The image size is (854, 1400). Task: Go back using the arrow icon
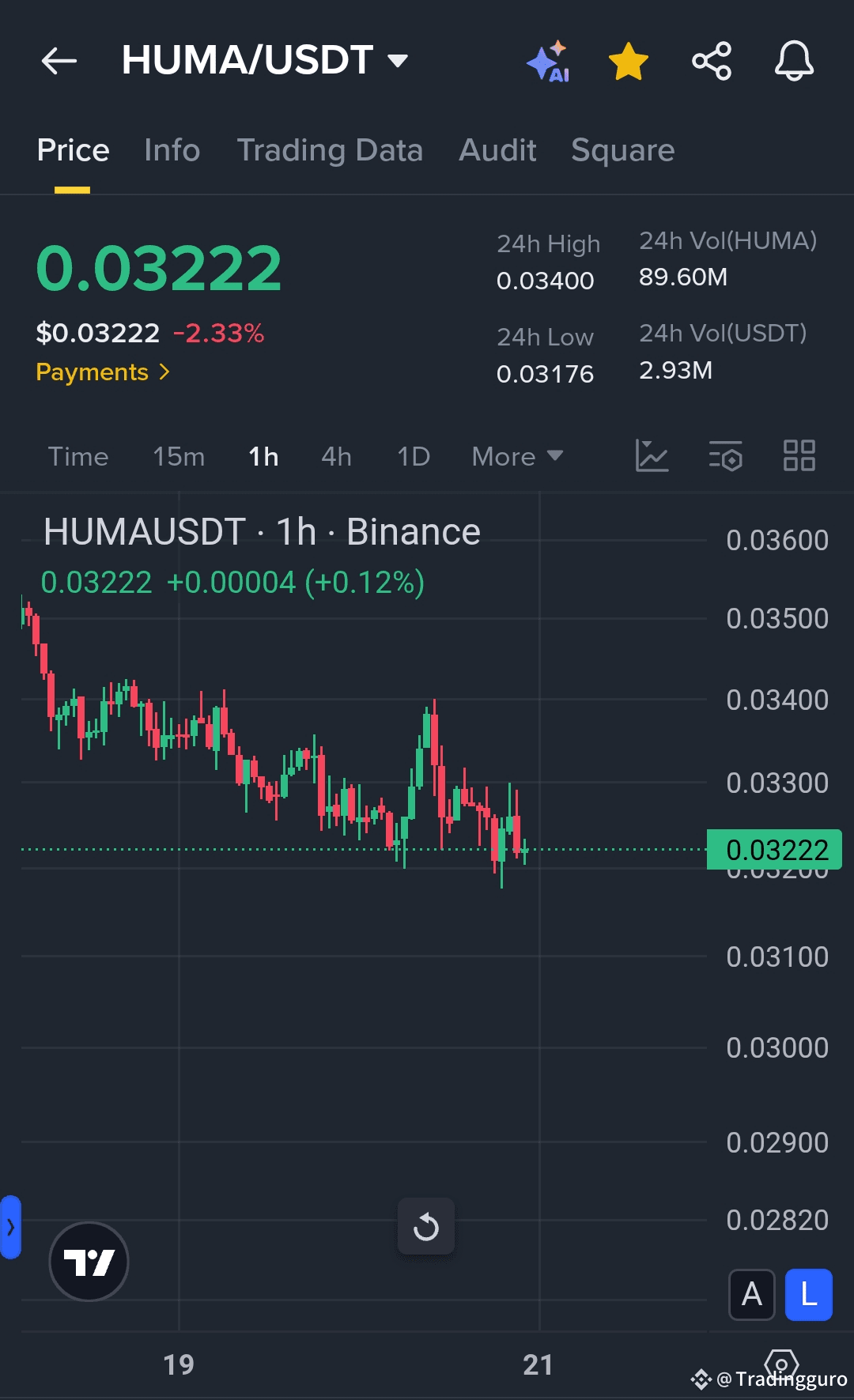coord(59,61)
